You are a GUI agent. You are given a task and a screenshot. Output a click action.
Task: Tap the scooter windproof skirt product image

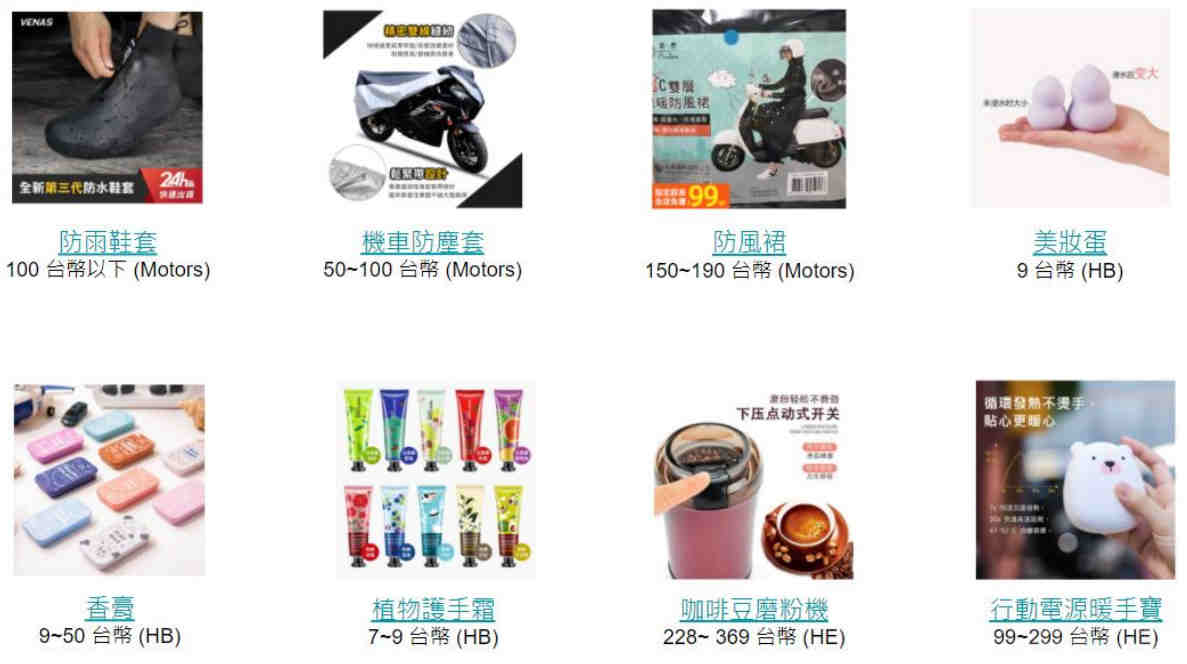click(749, 108)
